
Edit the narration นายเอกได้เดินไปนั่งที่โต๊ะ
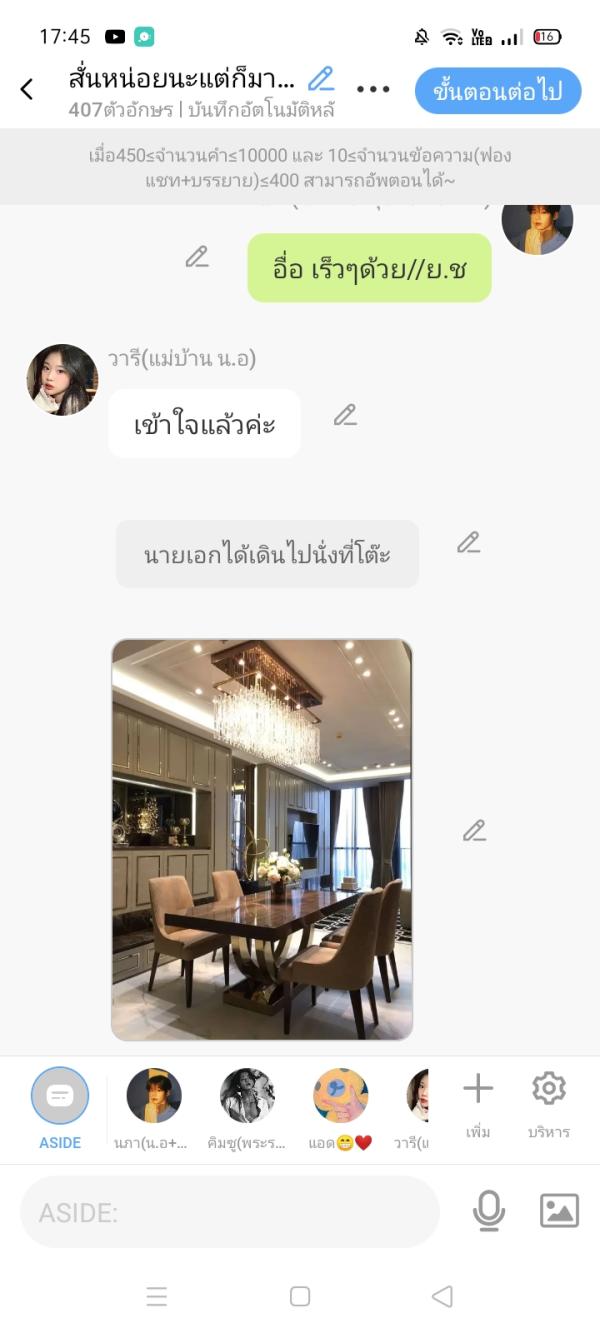[x=468, y=543]
